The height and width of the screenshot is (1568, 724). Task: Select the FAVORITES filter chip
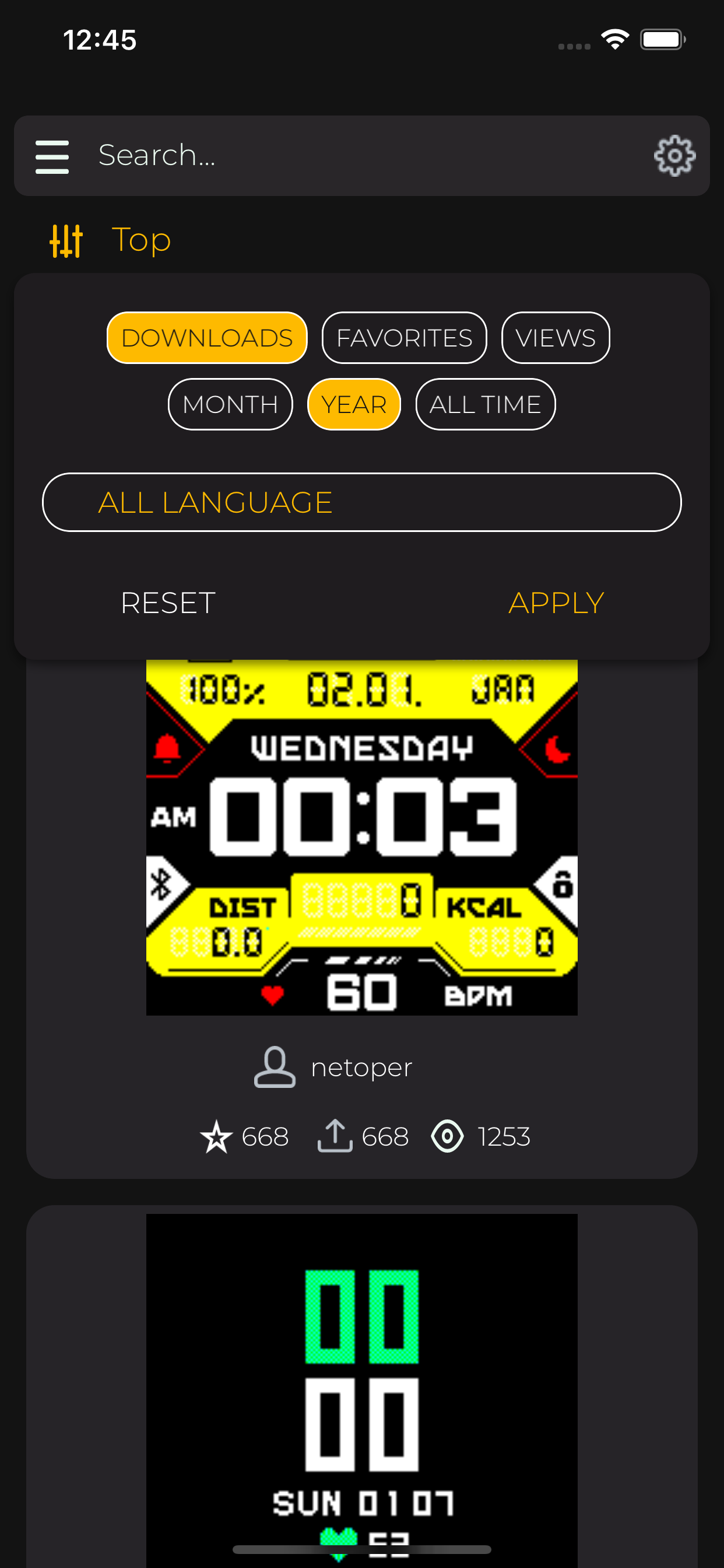click(x=404, y=338)
